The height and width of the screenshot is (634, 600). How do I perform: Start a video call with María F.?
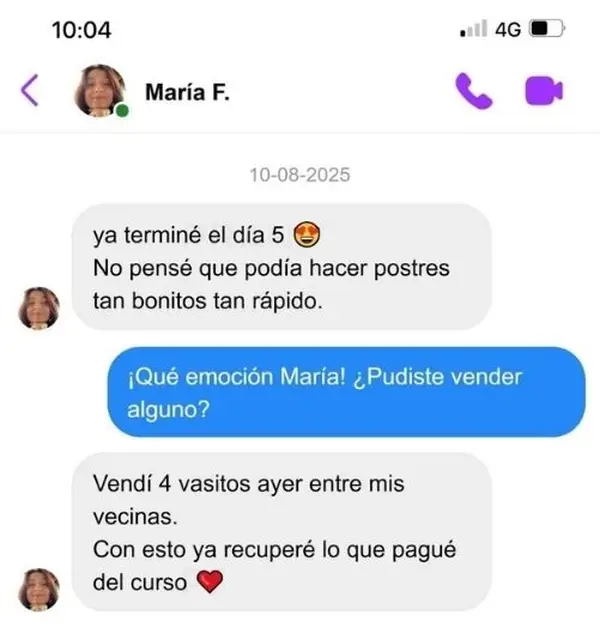(543, 91)
